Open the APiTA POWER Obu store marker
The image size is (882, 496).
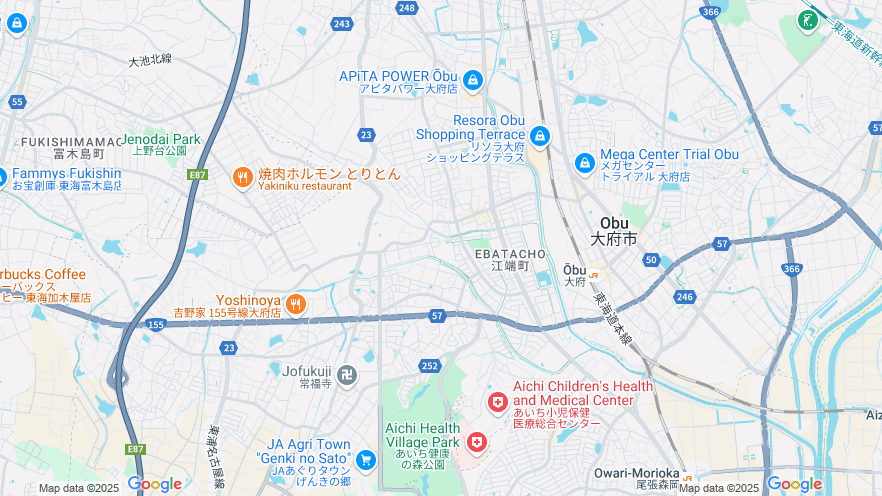473,81
